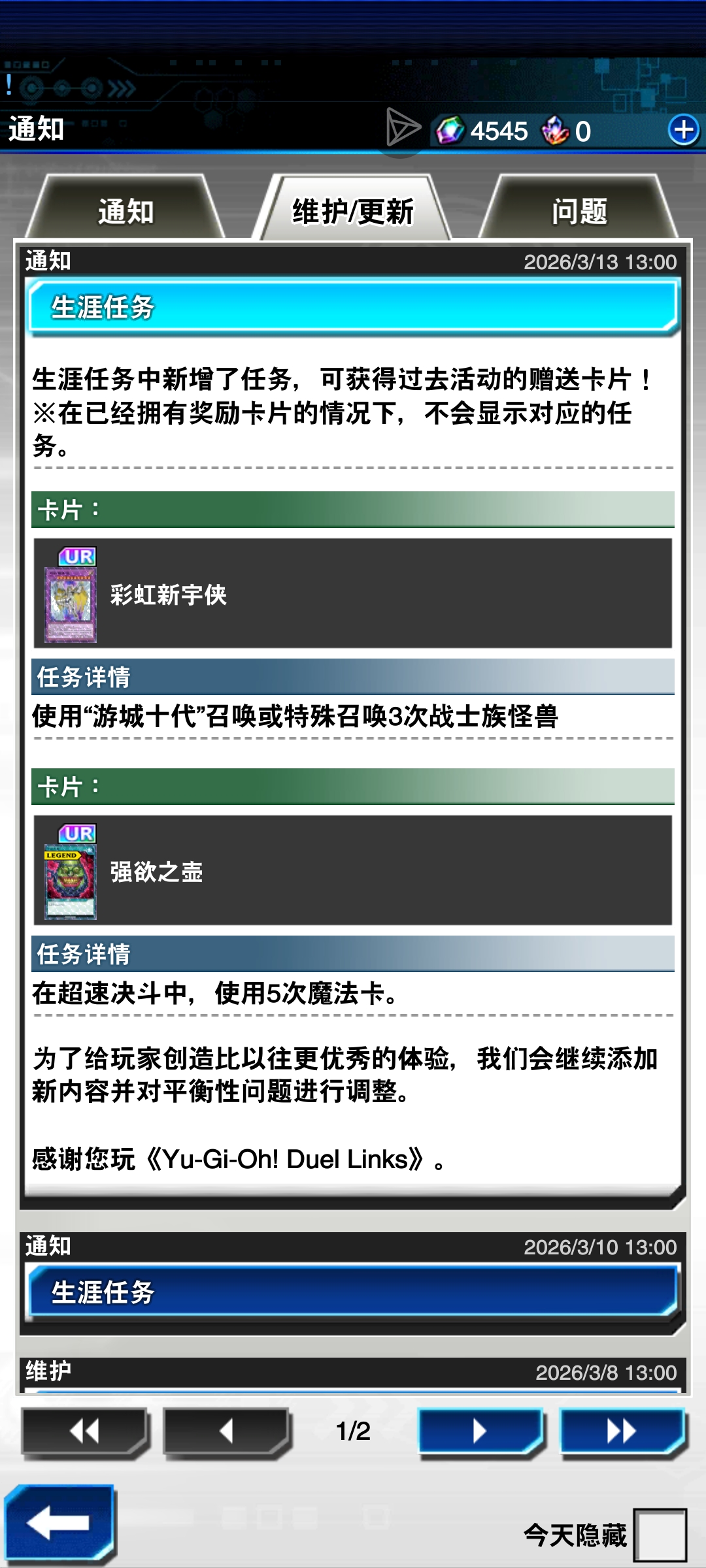Go to the previous notice page
The image size is (706, 1568).
pyautogui.click(x=226, y=1431)
